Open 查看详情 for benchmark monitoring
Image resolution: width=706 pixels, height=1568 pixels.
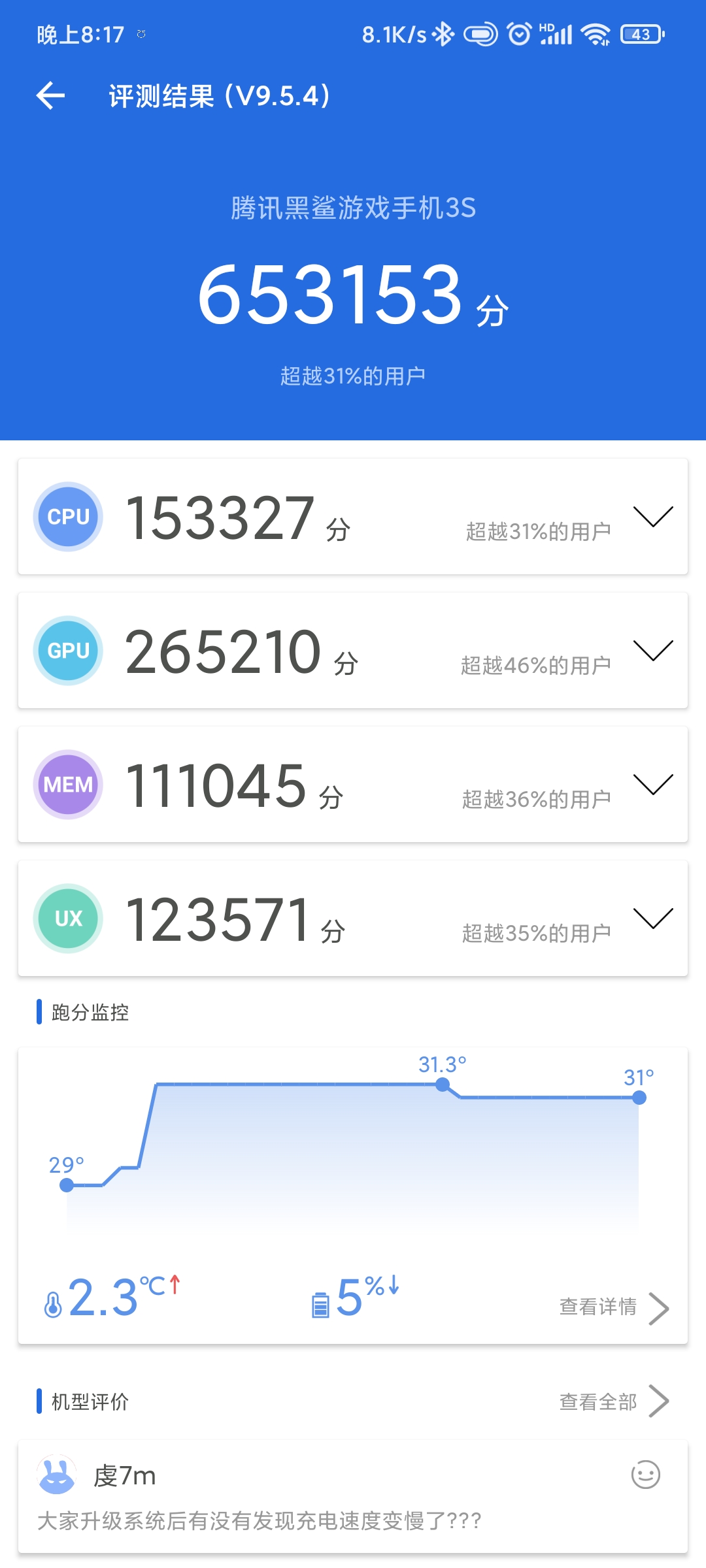[613, 1307]
